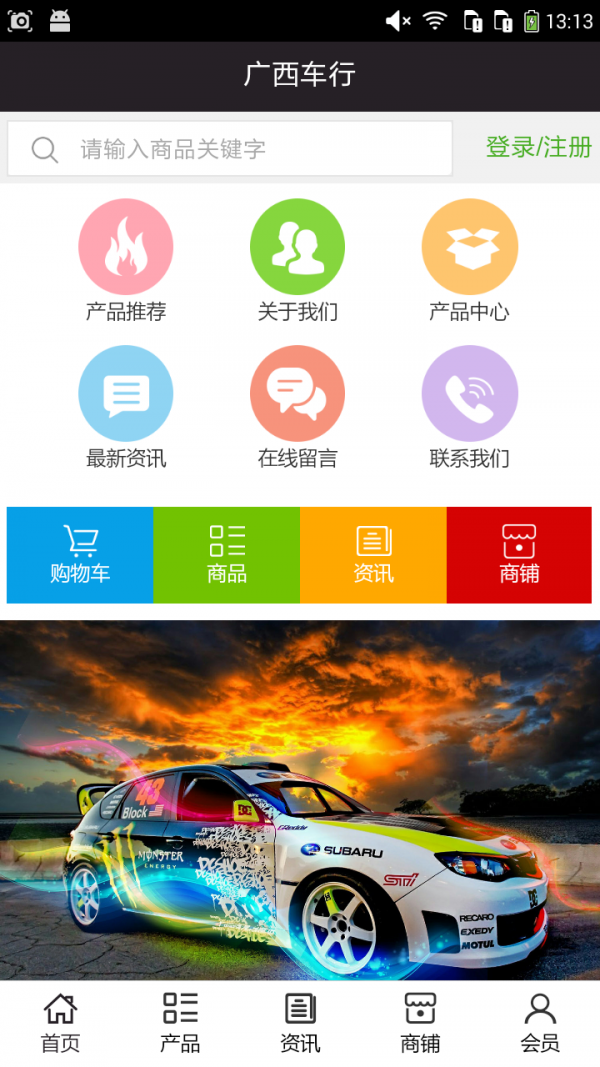Open the red 商铺 tile
Screen dimensions: 600x1067
519,555
